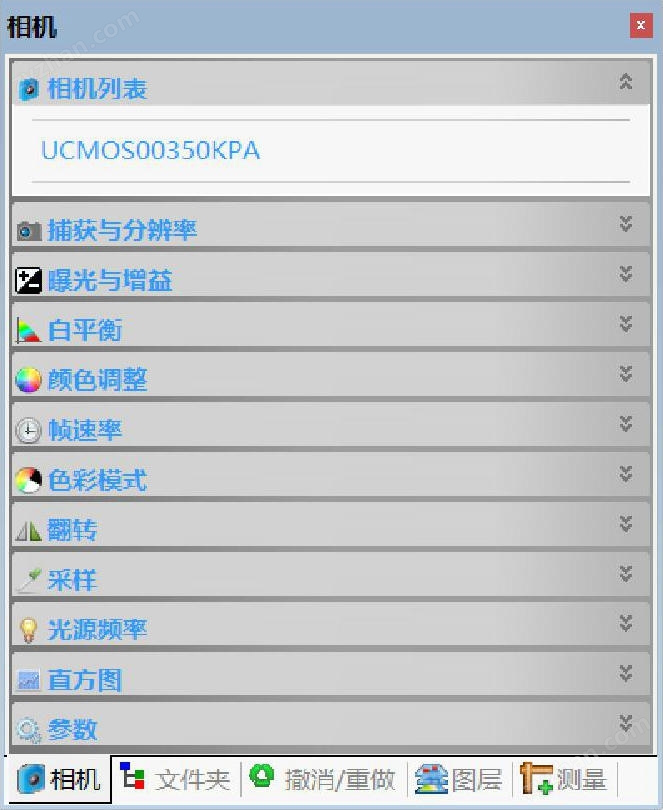Expand the 翻转 section
This screenshot has width=663, height=810.
pyautogui.click(x=626, y=524)
